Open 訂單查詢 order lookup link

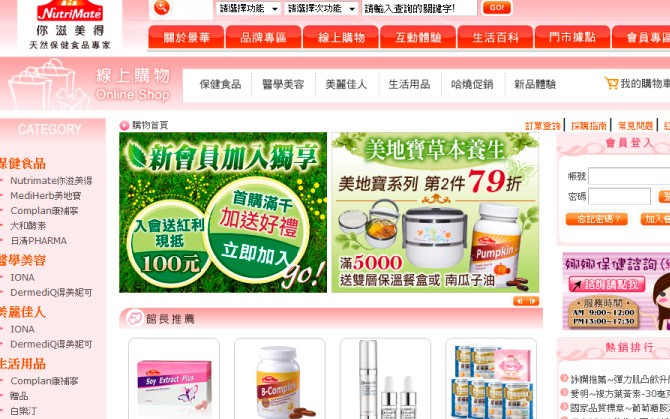point(543,126)
